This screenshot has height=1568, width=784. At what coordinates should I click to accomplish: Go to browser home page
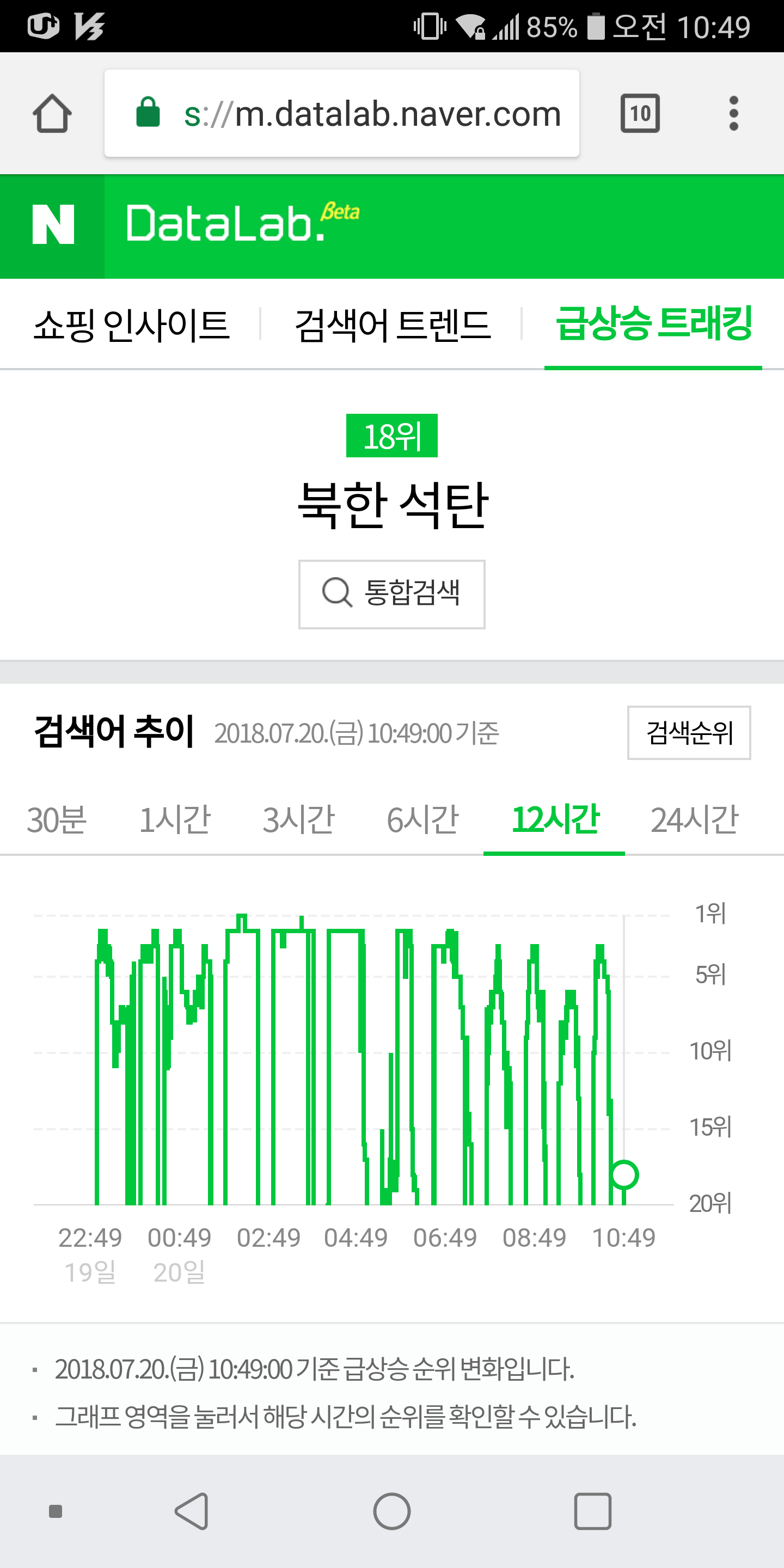click(x=52, y=114)
